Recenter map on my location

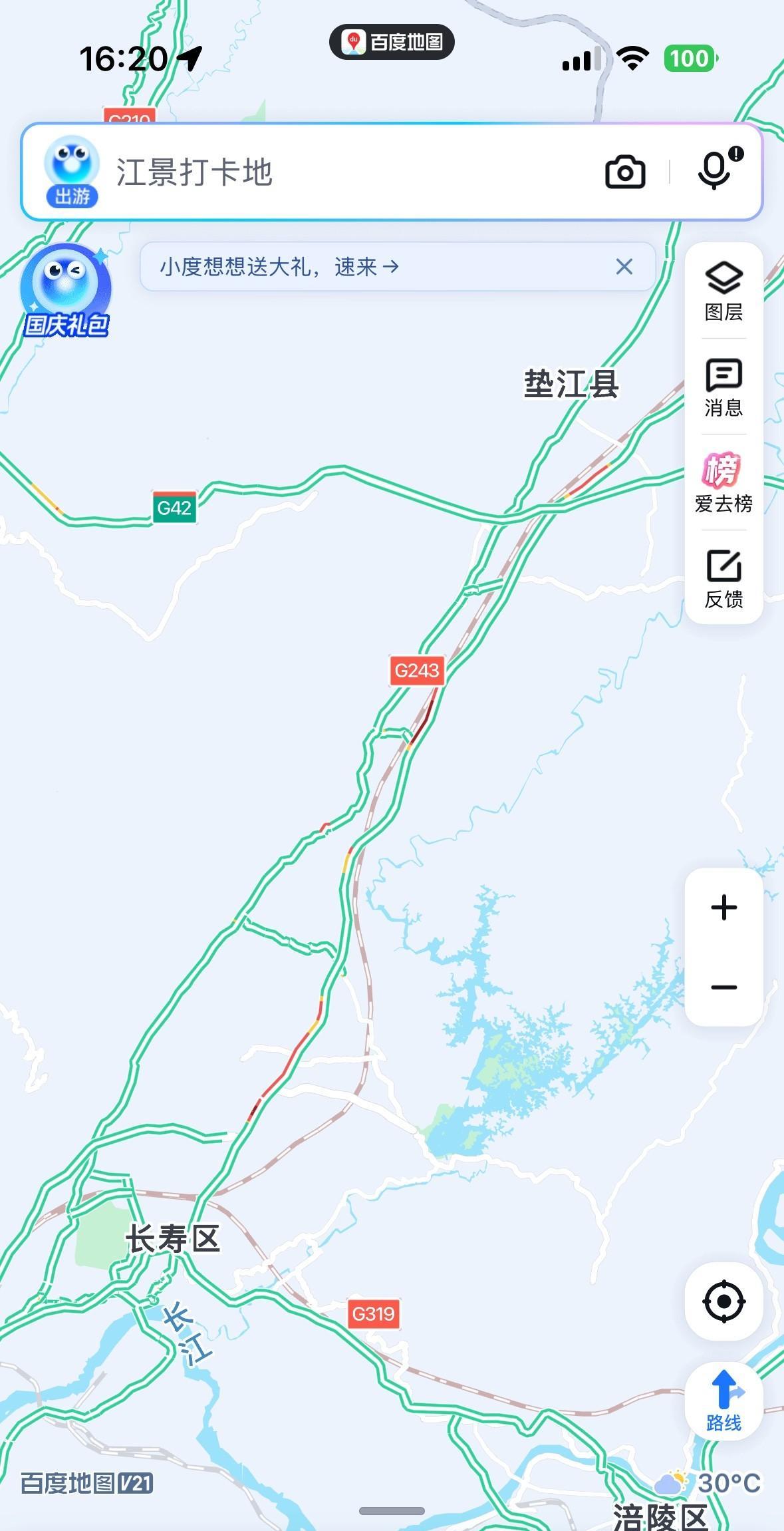pos(723,1301)
